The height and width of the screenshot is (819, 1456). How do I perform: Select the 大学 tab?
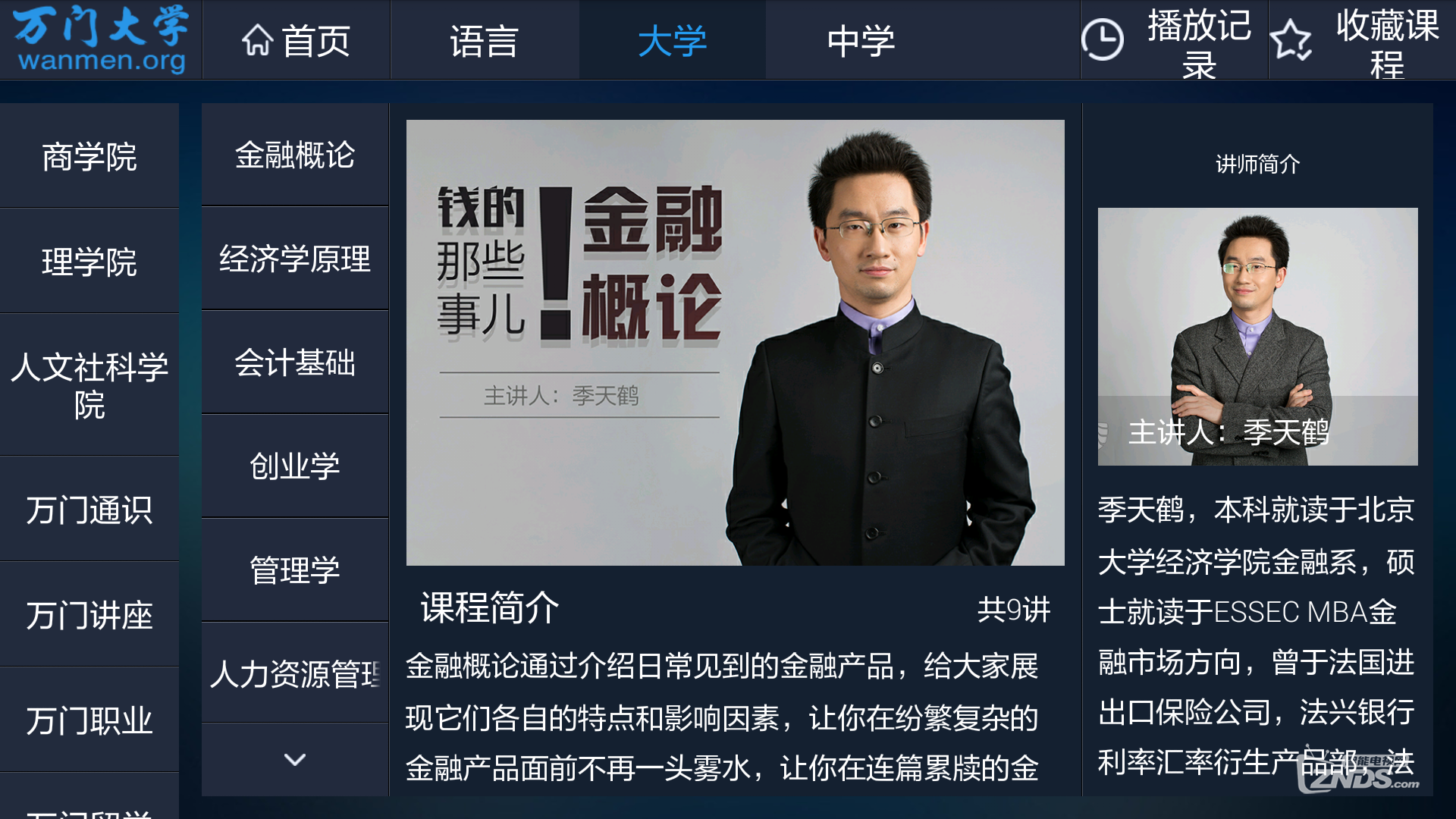click(672, 41)
